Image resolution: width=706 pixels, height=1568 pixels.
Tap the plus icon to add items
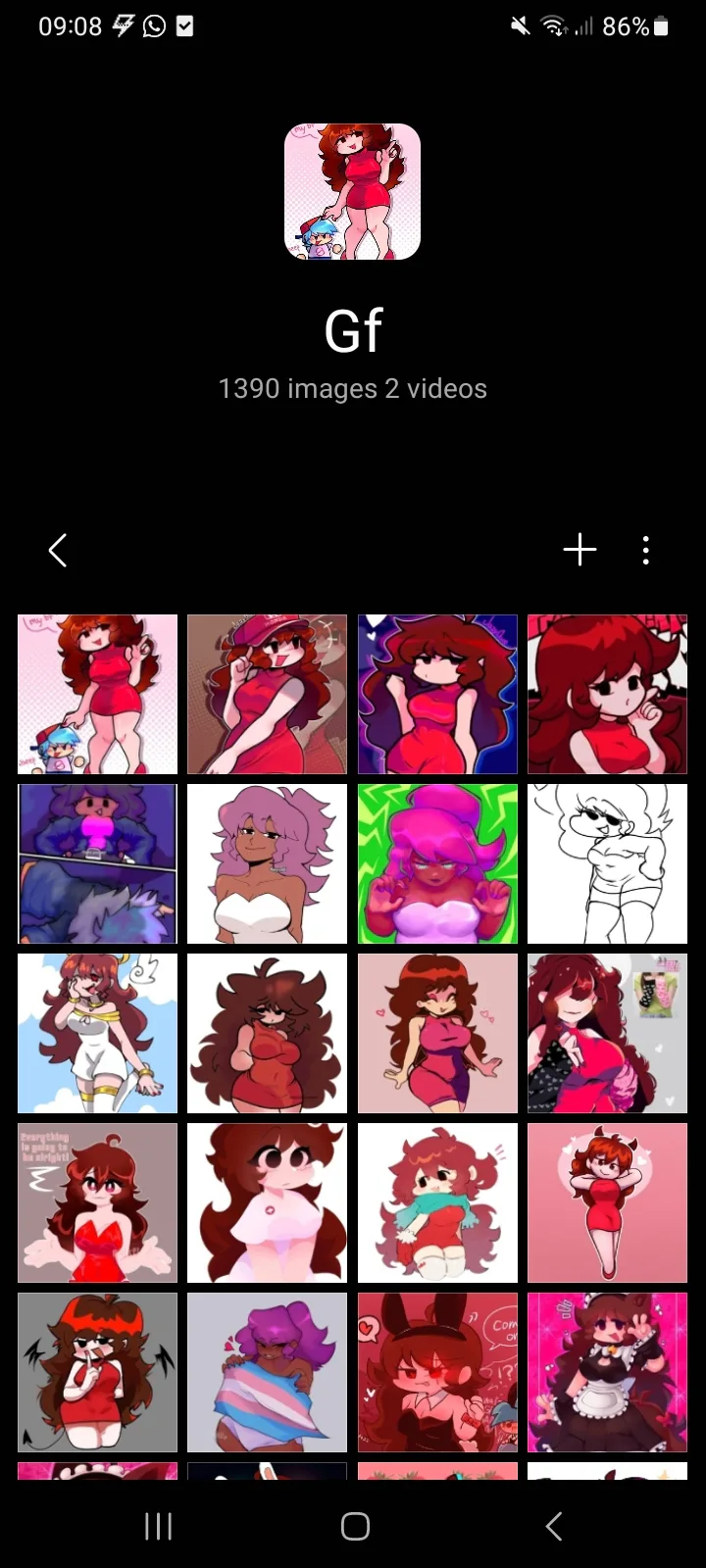point(580,551)
